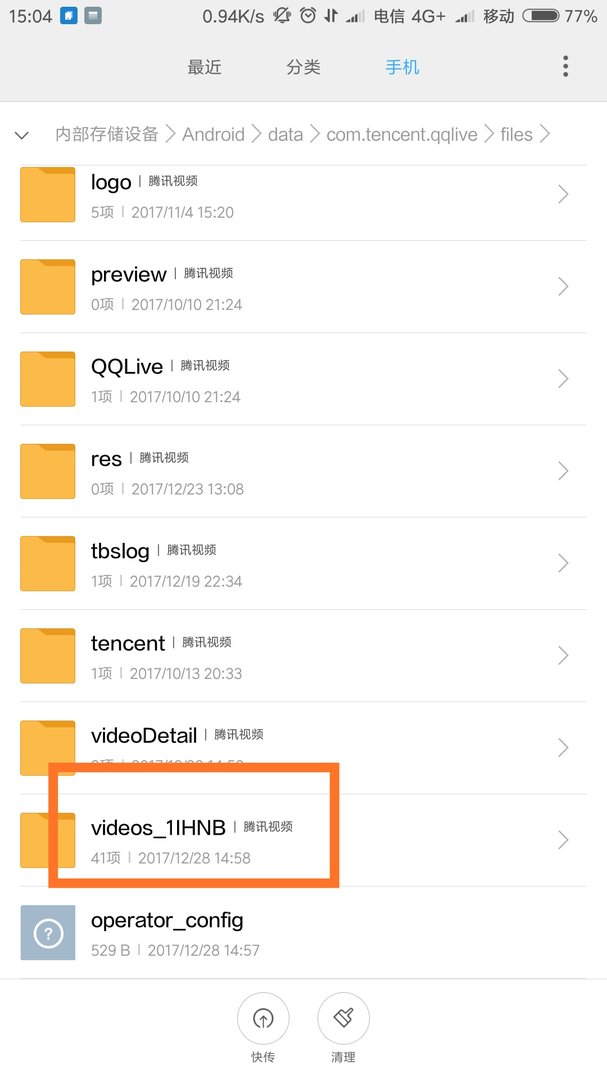
Task: Open the logo folder
Action: click(300, 195)
